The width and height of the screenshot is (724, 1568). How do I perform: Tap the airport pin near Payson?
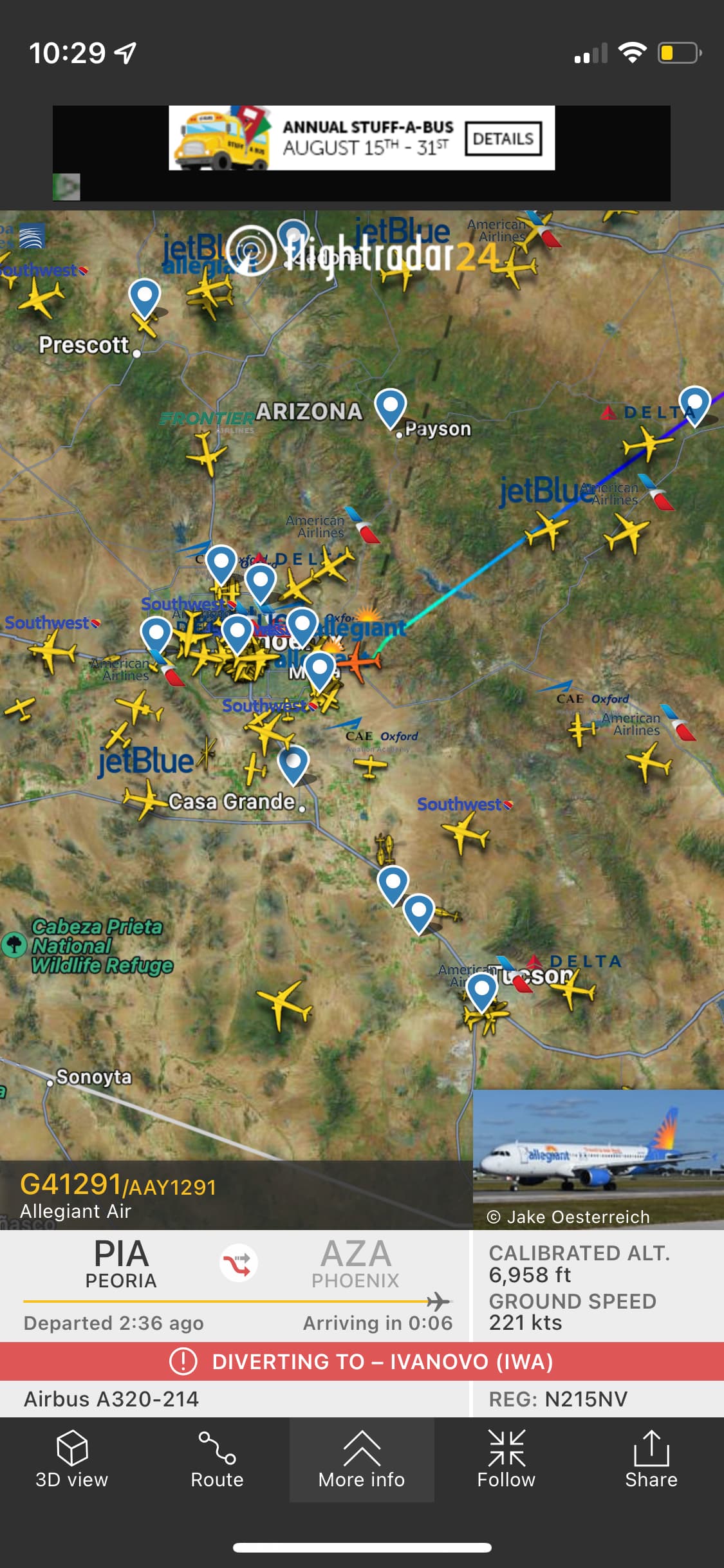tap(390, 407)
